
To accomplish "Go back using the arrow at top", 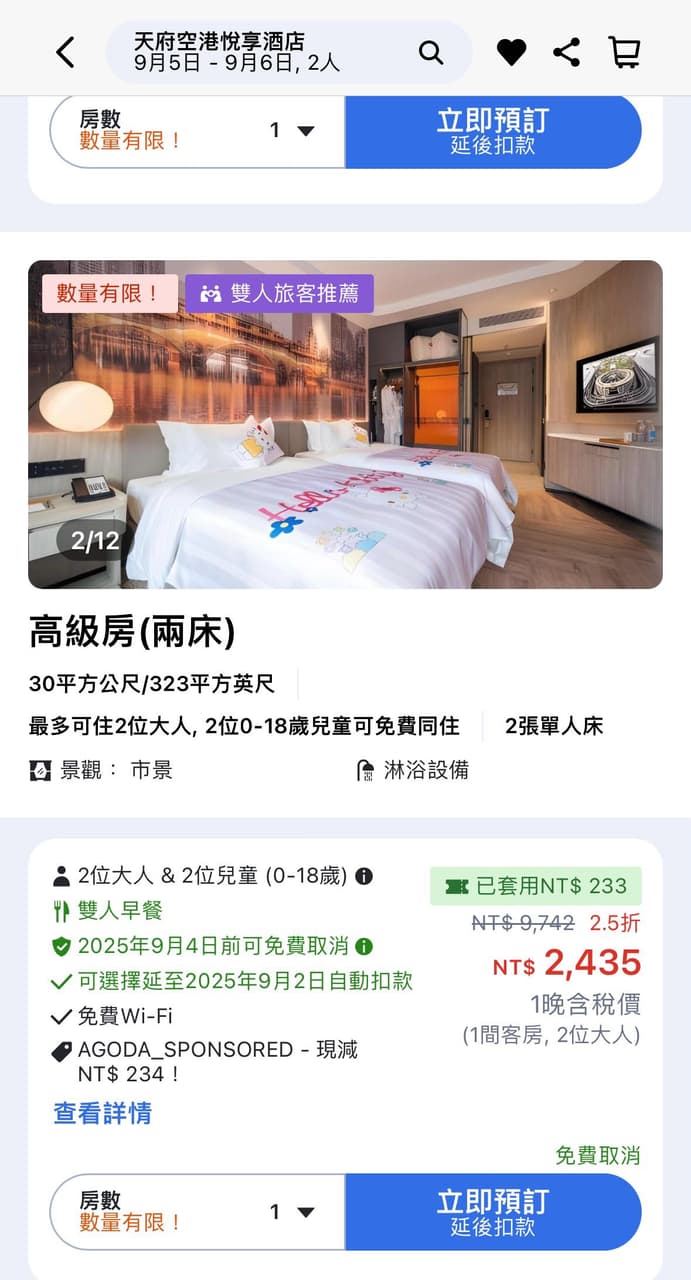I will point(66,52).
